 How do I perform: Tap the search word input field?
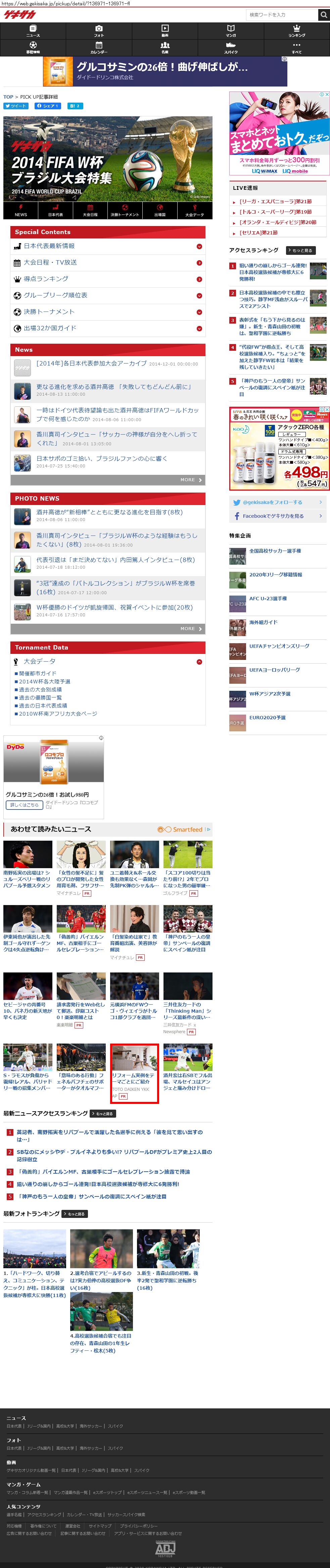tap(281, 15)
